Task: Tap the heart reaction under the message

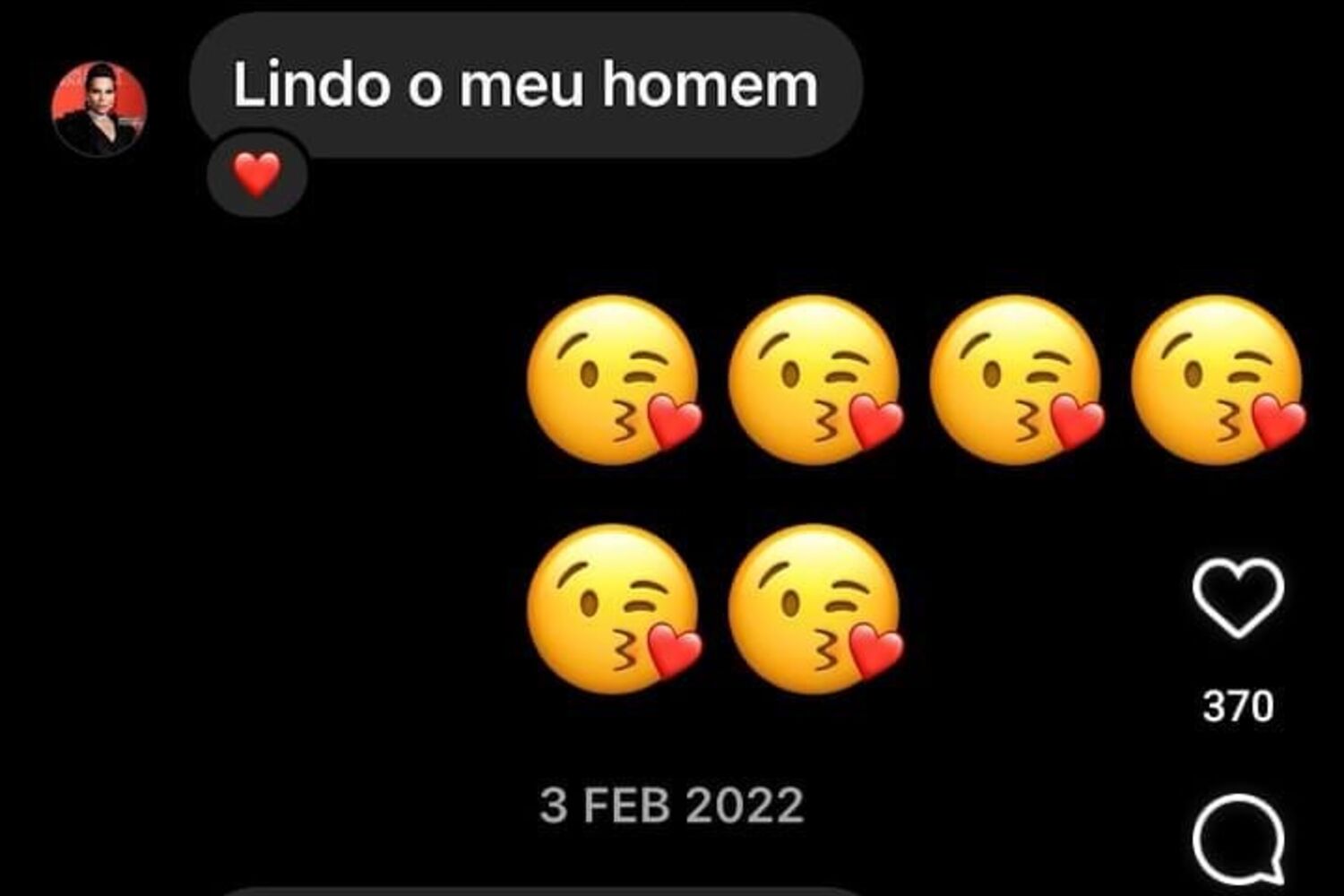Action: click(257, 174)
